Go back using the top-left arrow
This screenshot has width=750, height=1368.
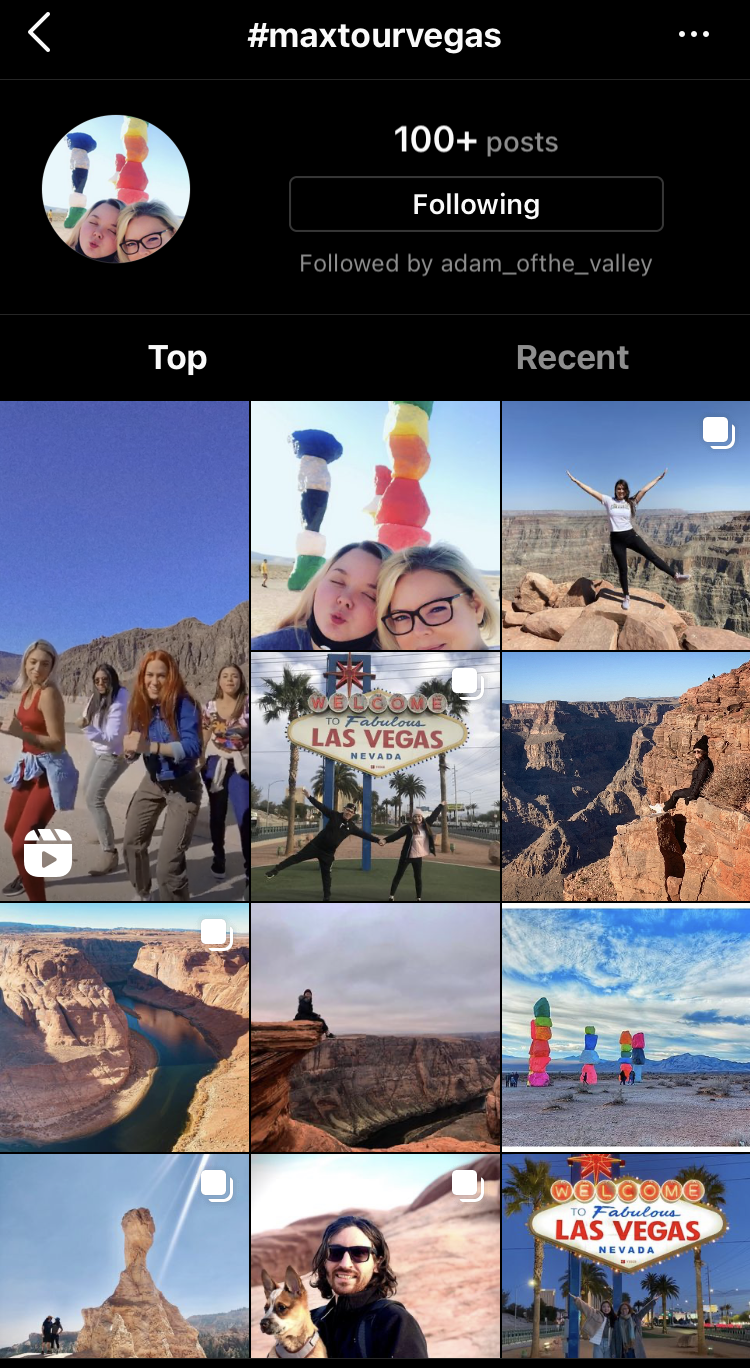(40, 34)
